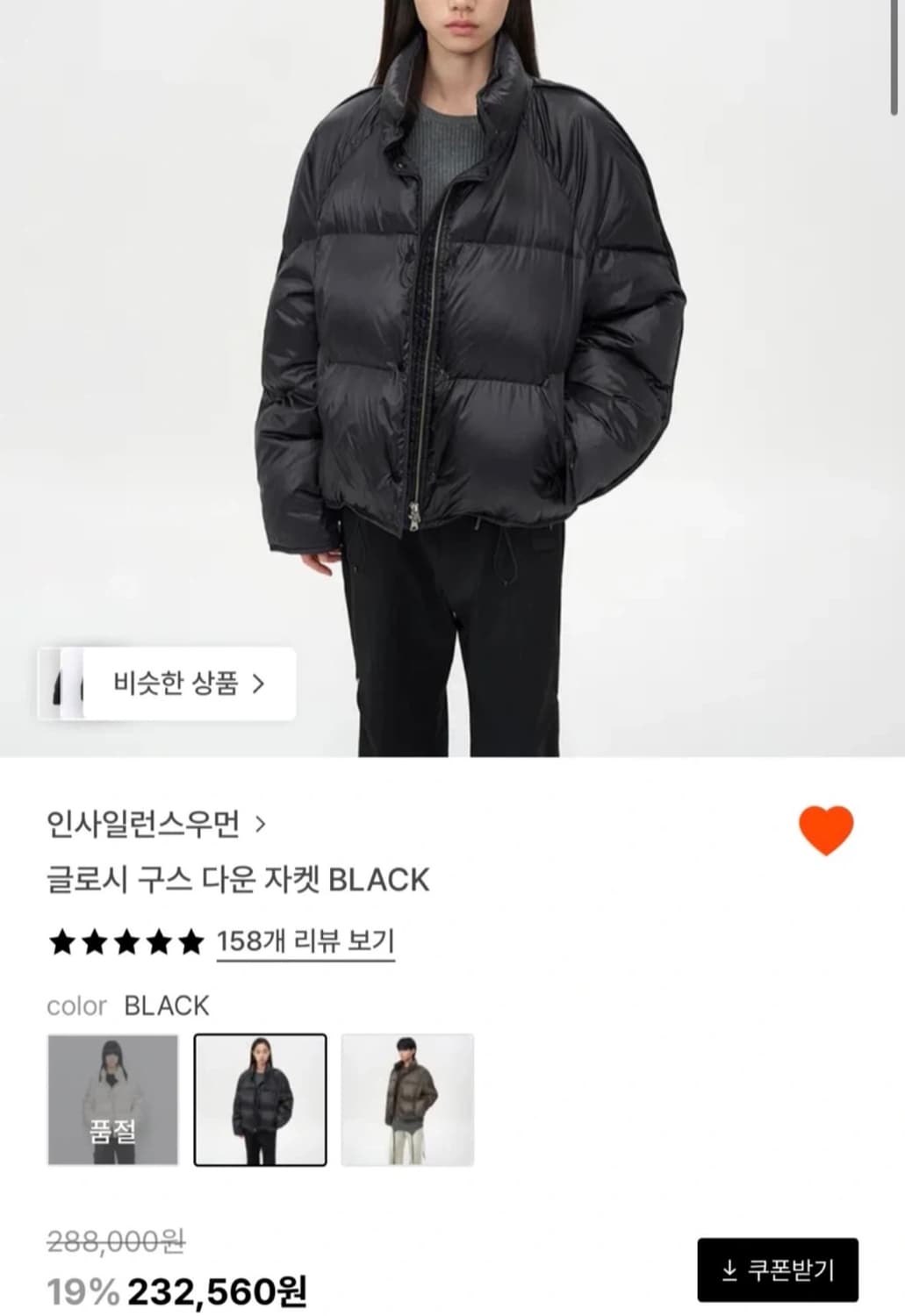Click the fifth rating star

point(190,941)
